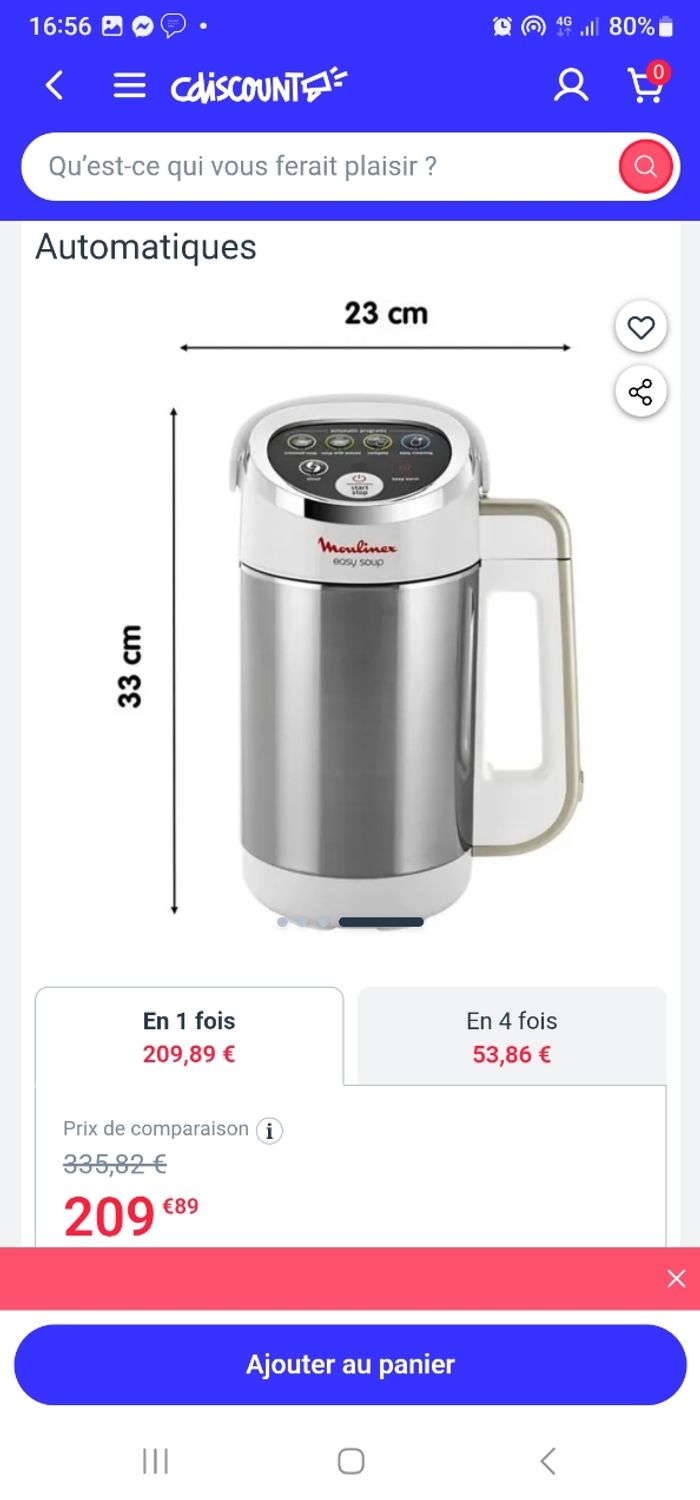This screenshot has height=1500, width=700.
Task: Tap the red search magnifier button
Action: point(645,166)
